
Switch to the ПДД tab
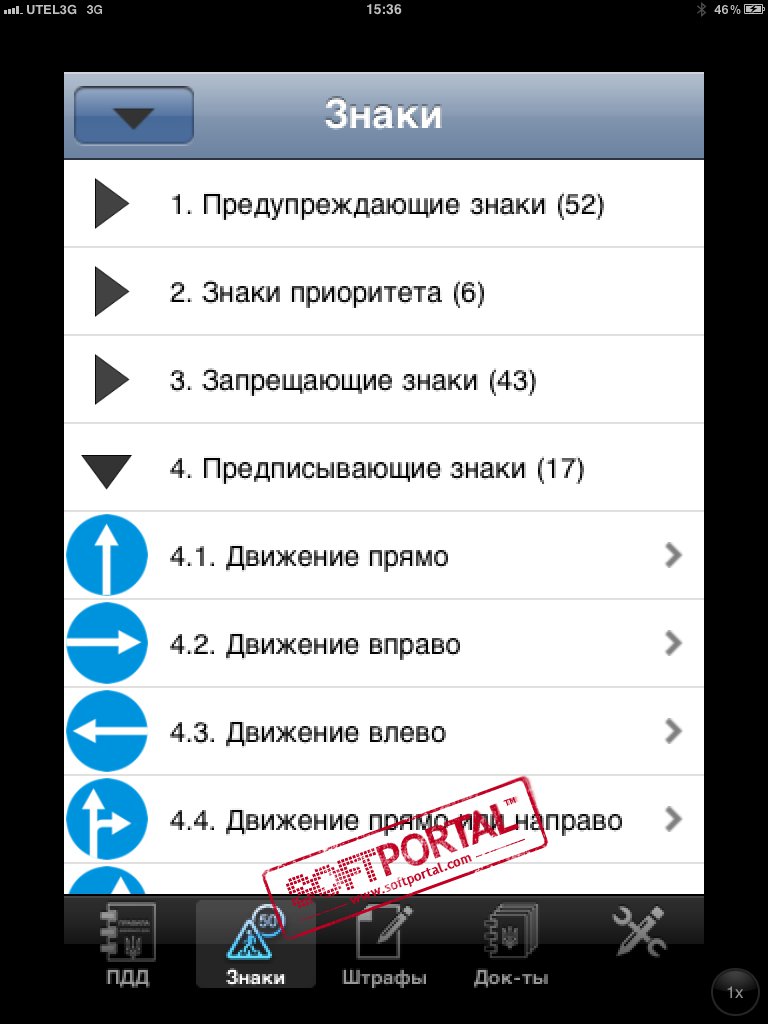127,945
